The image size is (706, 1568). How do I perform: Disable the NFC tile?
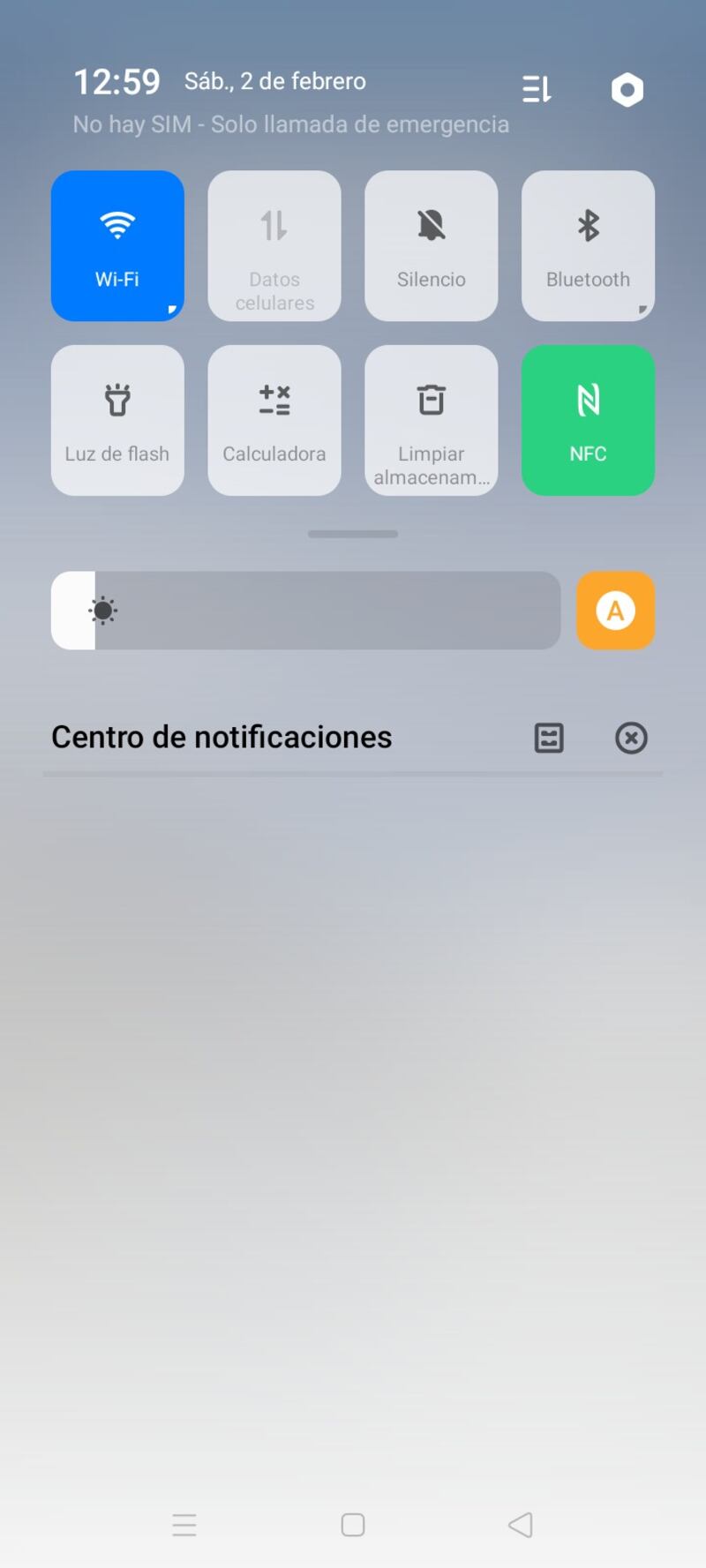[x=588, y=420]
